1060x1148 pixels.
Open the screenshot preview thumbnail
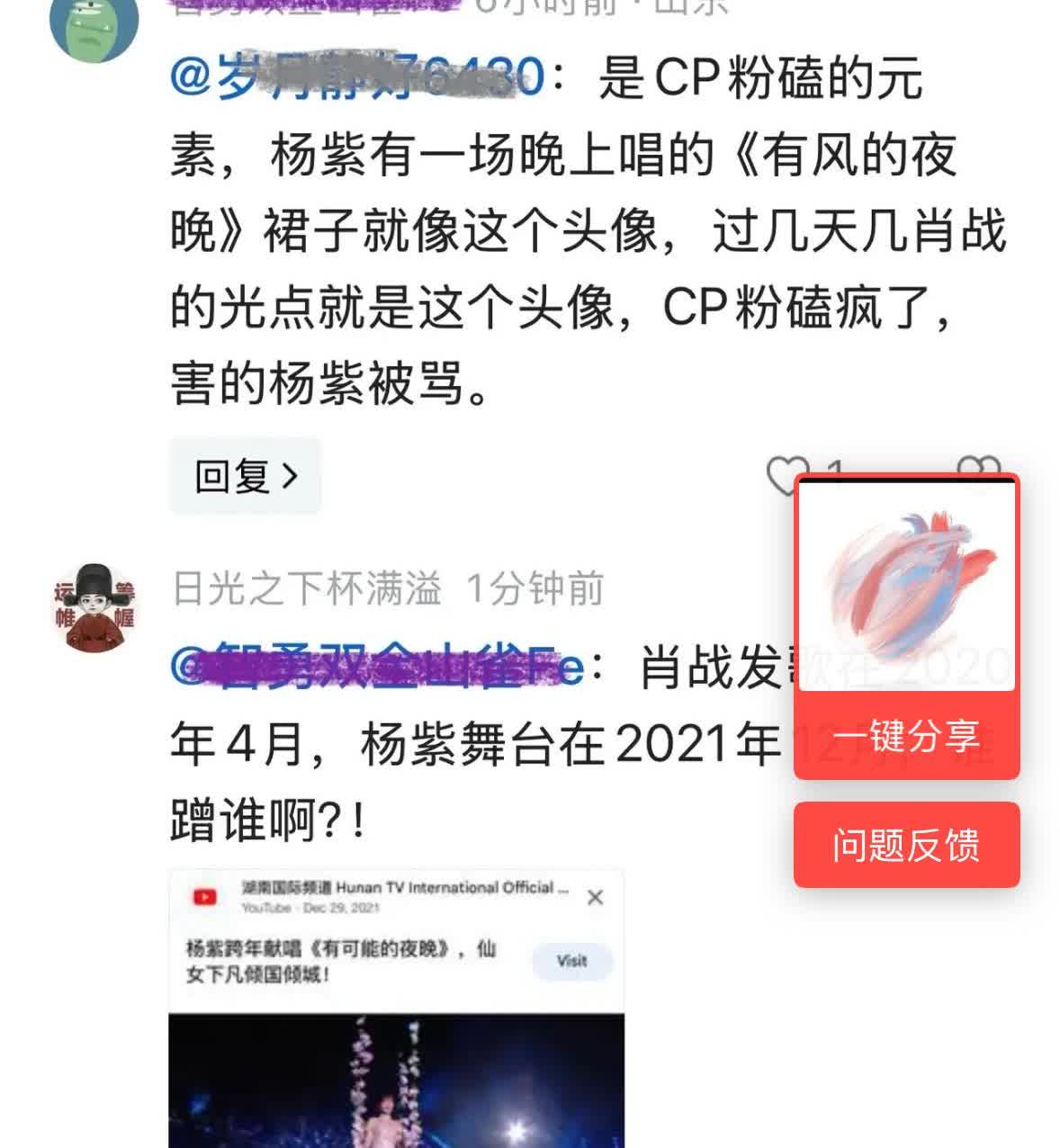tap(906, 587)
